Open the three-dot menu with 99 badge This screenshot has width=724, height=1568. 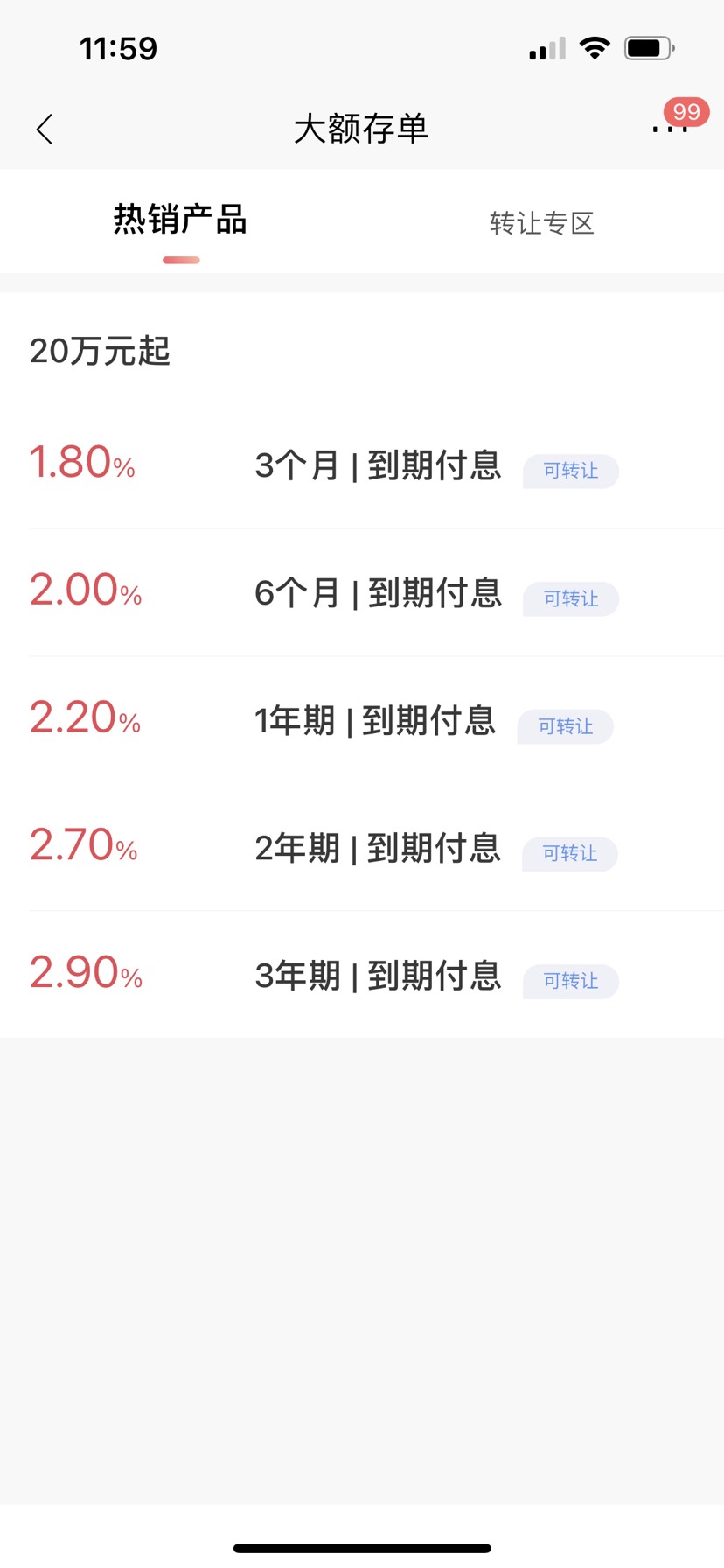pyautogui.click(x=671, y=129)
